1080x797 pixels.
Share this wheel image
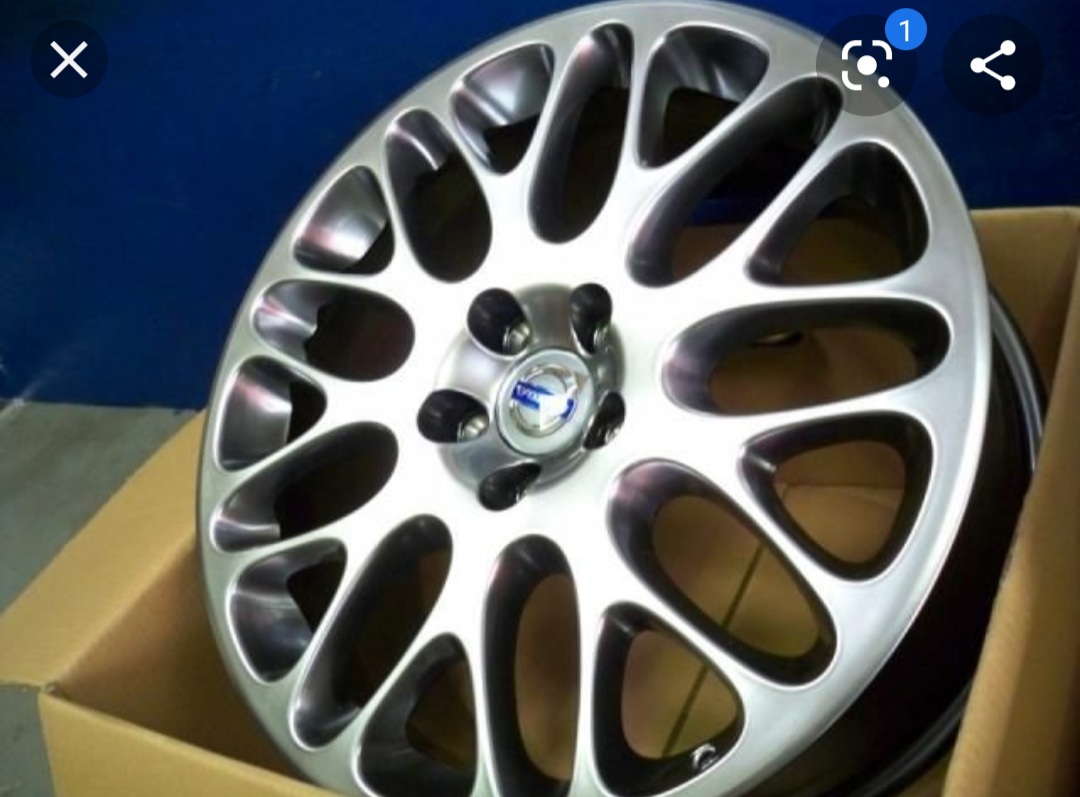[992, 66]
